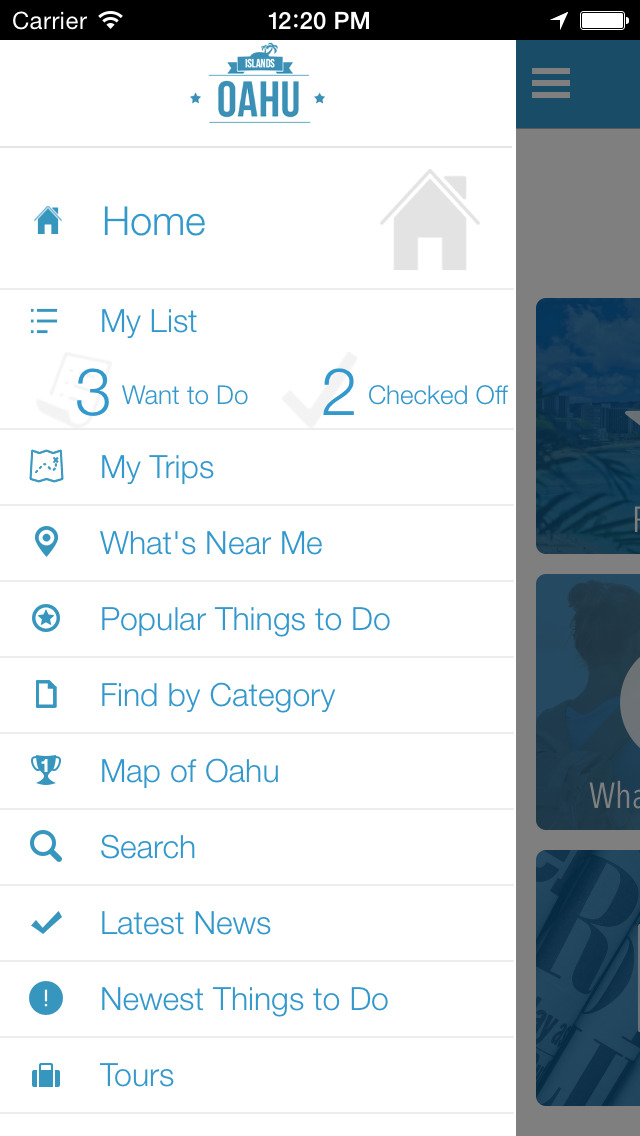The height and width of the screenshot is (1136, 640).
Task: Open My Trips
Action: pyautogui.click(x=257, y=467)
